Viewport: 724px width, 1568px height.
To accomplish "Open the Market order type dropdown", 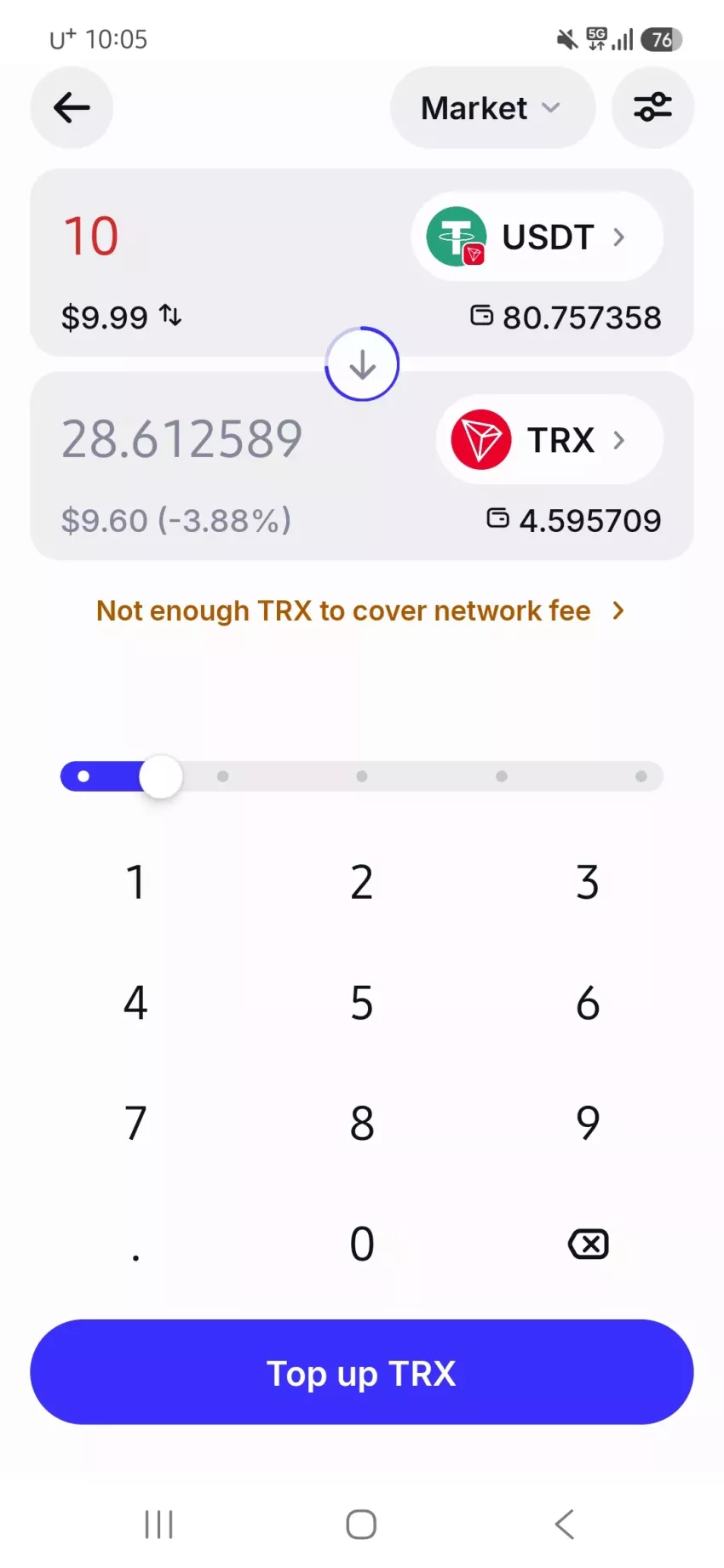I will pyautogui.click(x=492, y=107).
